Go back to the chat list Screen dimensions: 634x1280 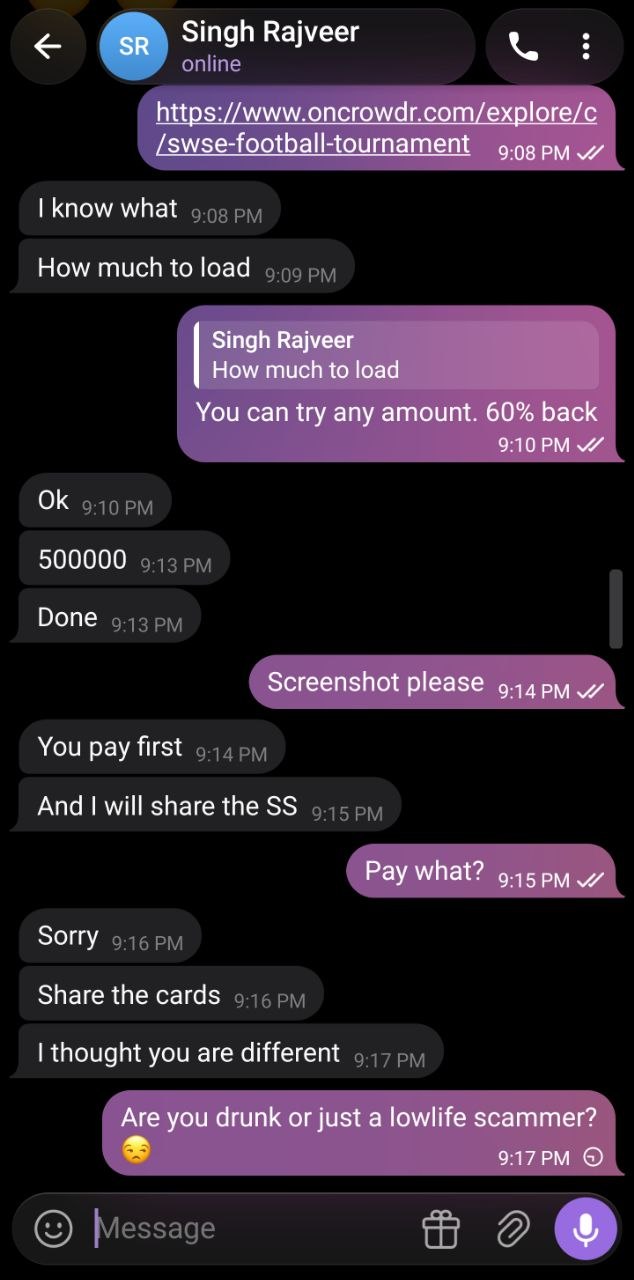point(47,46)
